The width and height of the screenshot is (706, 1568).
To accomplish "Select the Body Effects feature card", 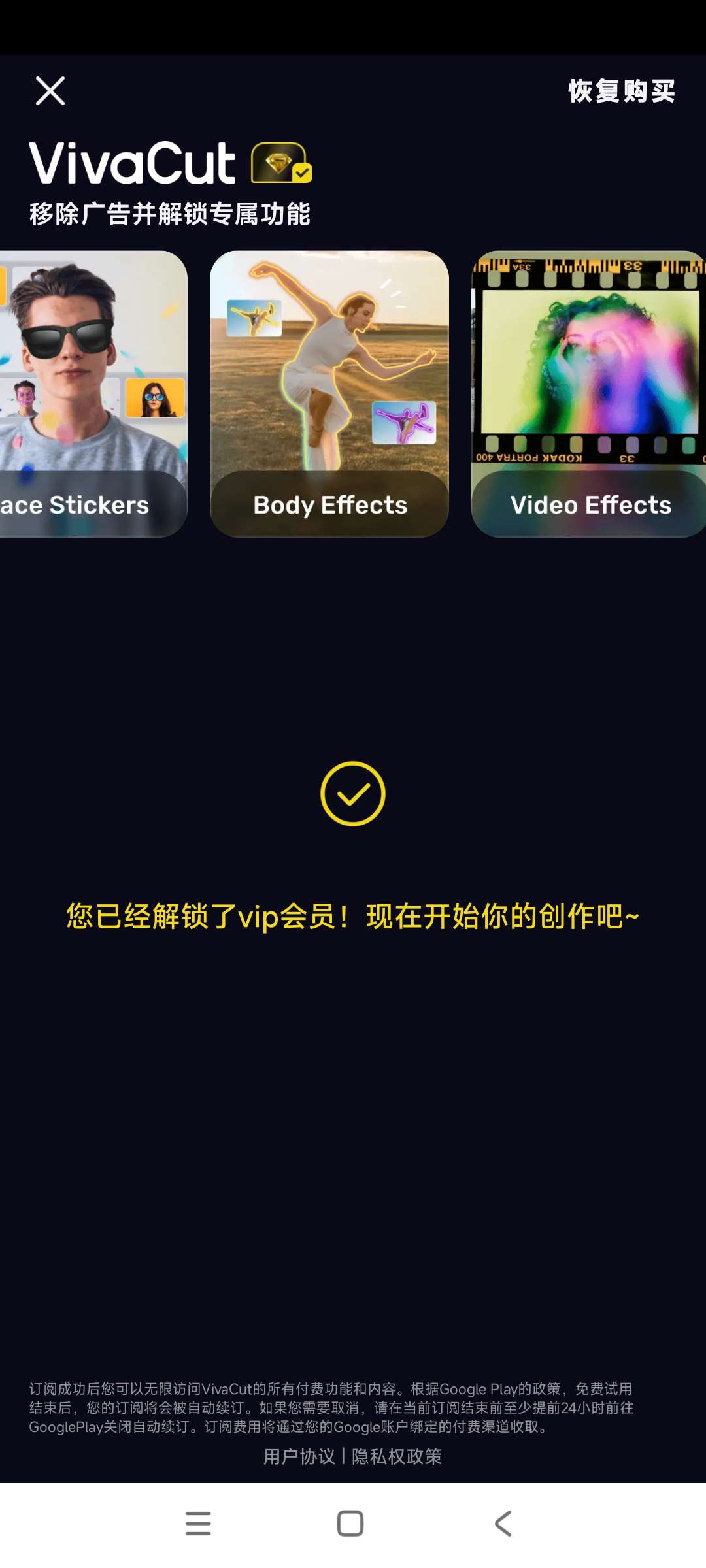I will tap(329, 394).
